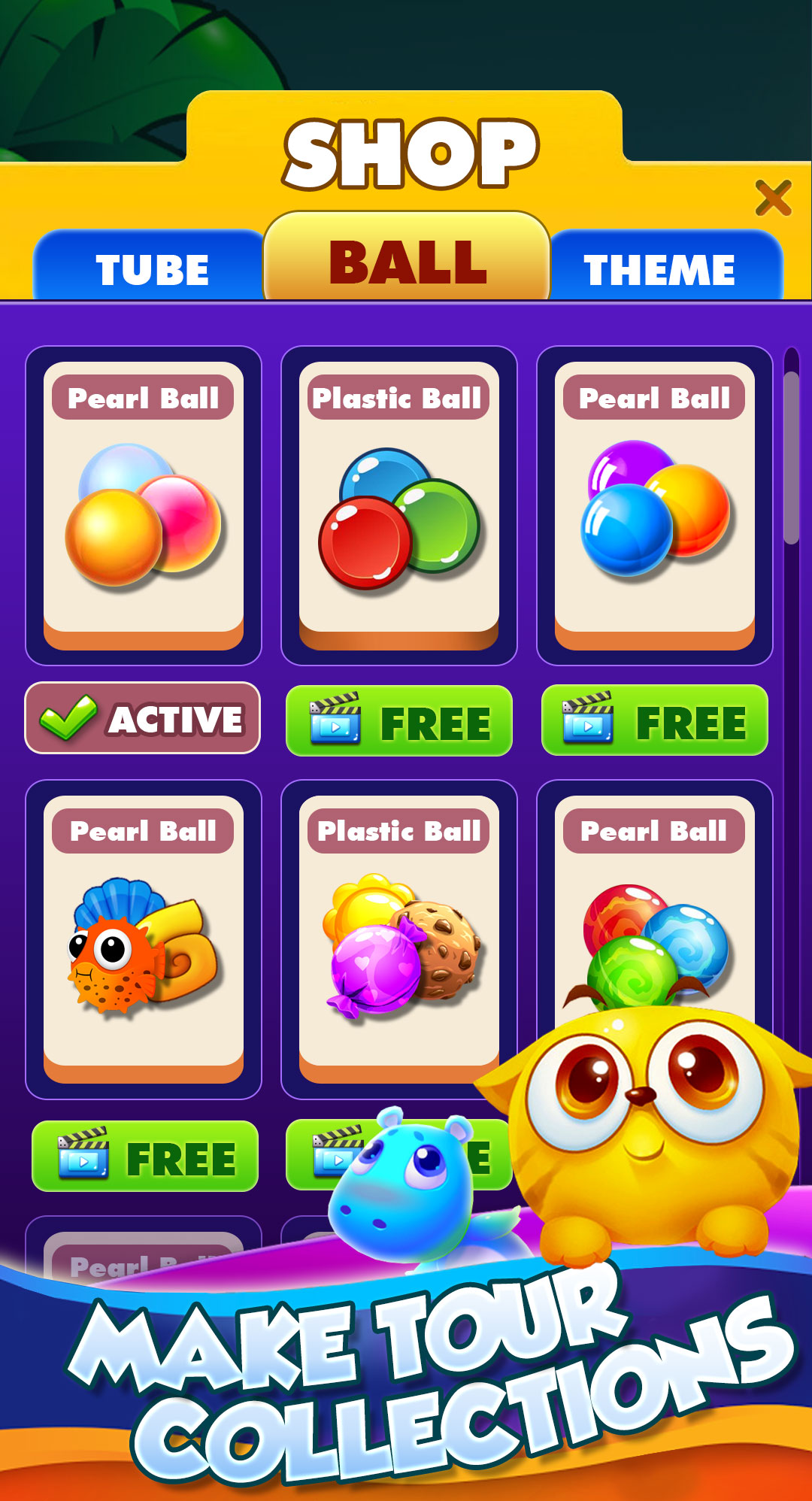The width and height of the screenshot is (812, 1501).
Task: Enable the Plastic Ball with red and green balls
Action: pos(398,722)
